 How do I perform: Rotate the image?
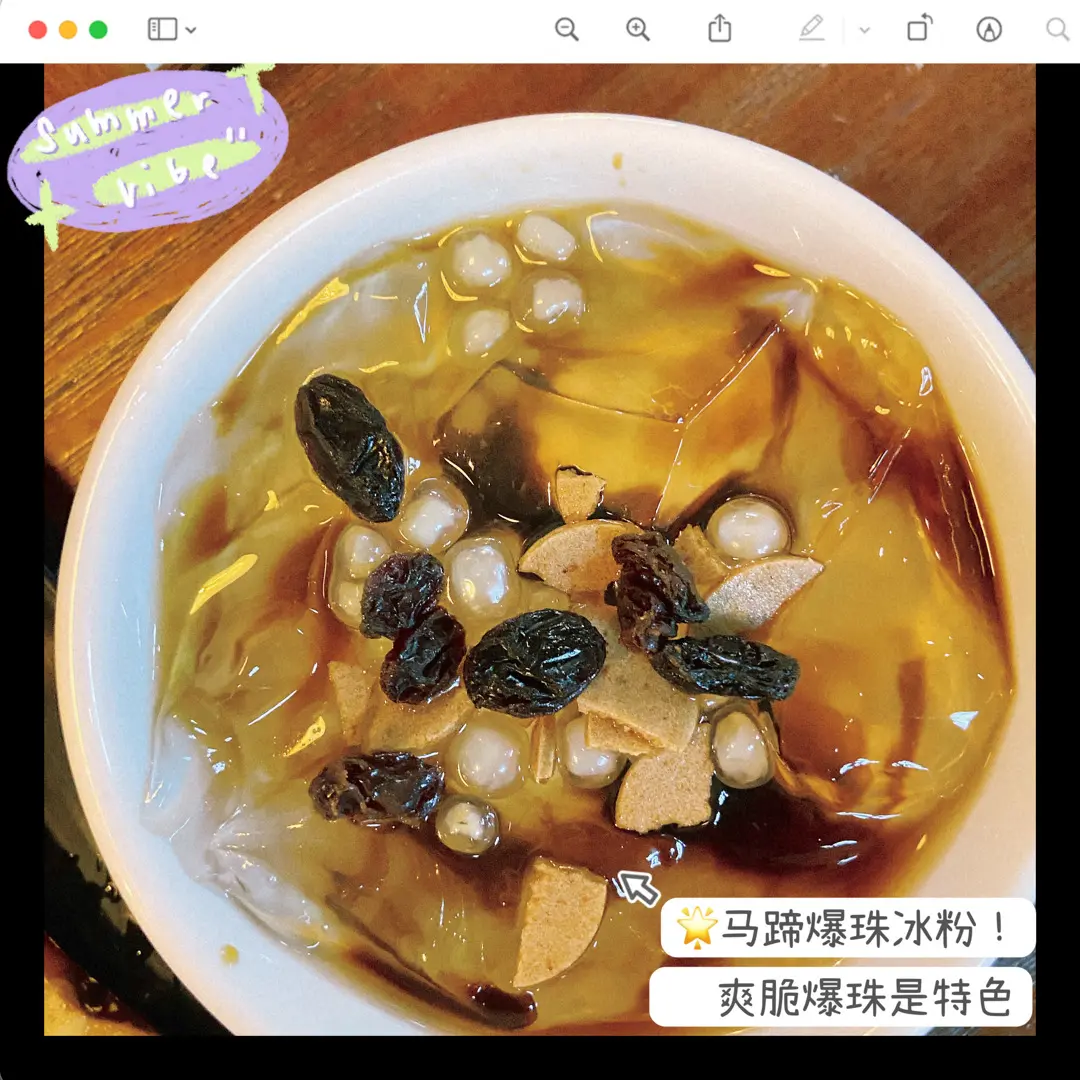919,30
